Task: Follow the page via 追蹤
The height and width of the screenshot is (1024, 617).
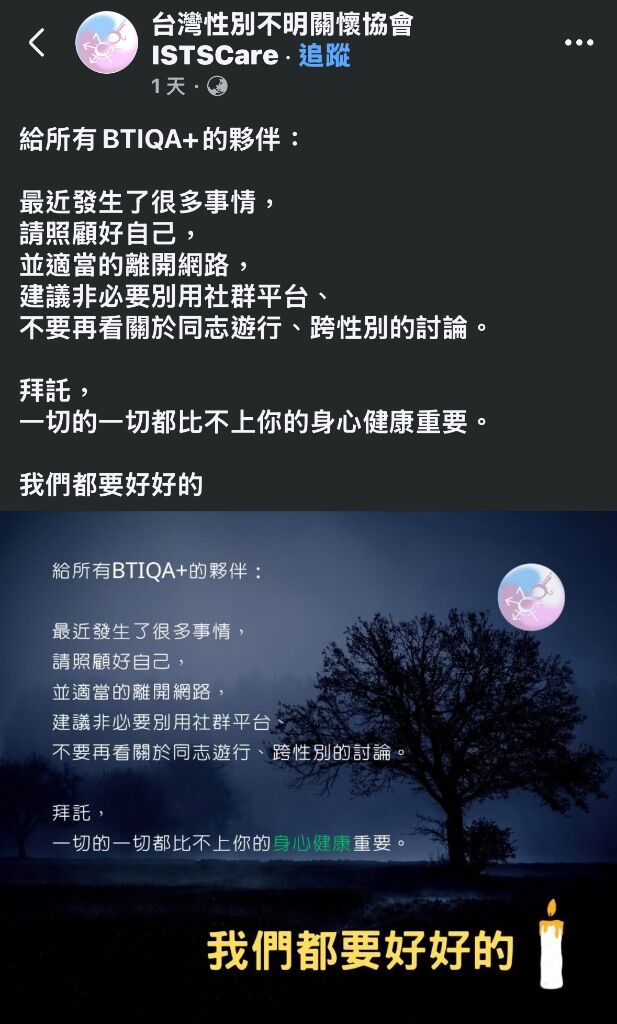Action: tap(324, 56)
